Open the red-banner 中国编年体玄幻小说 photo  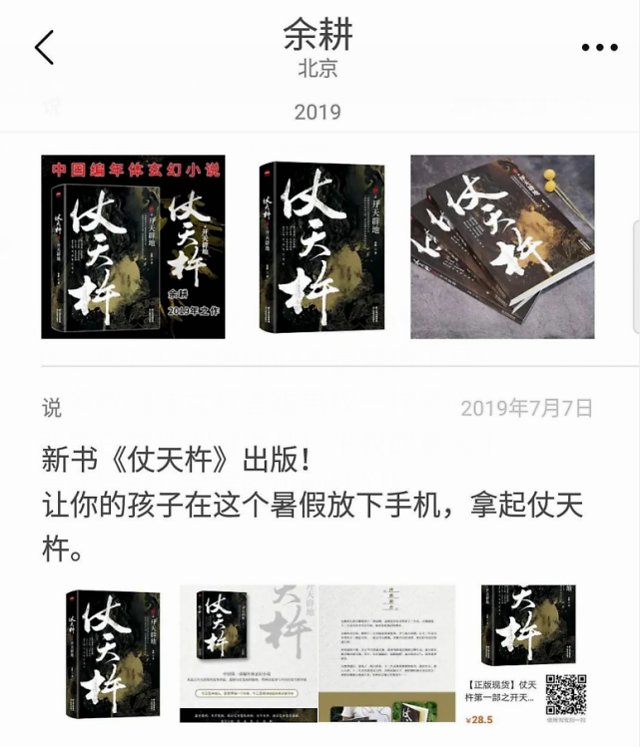[x=133, y=247]
